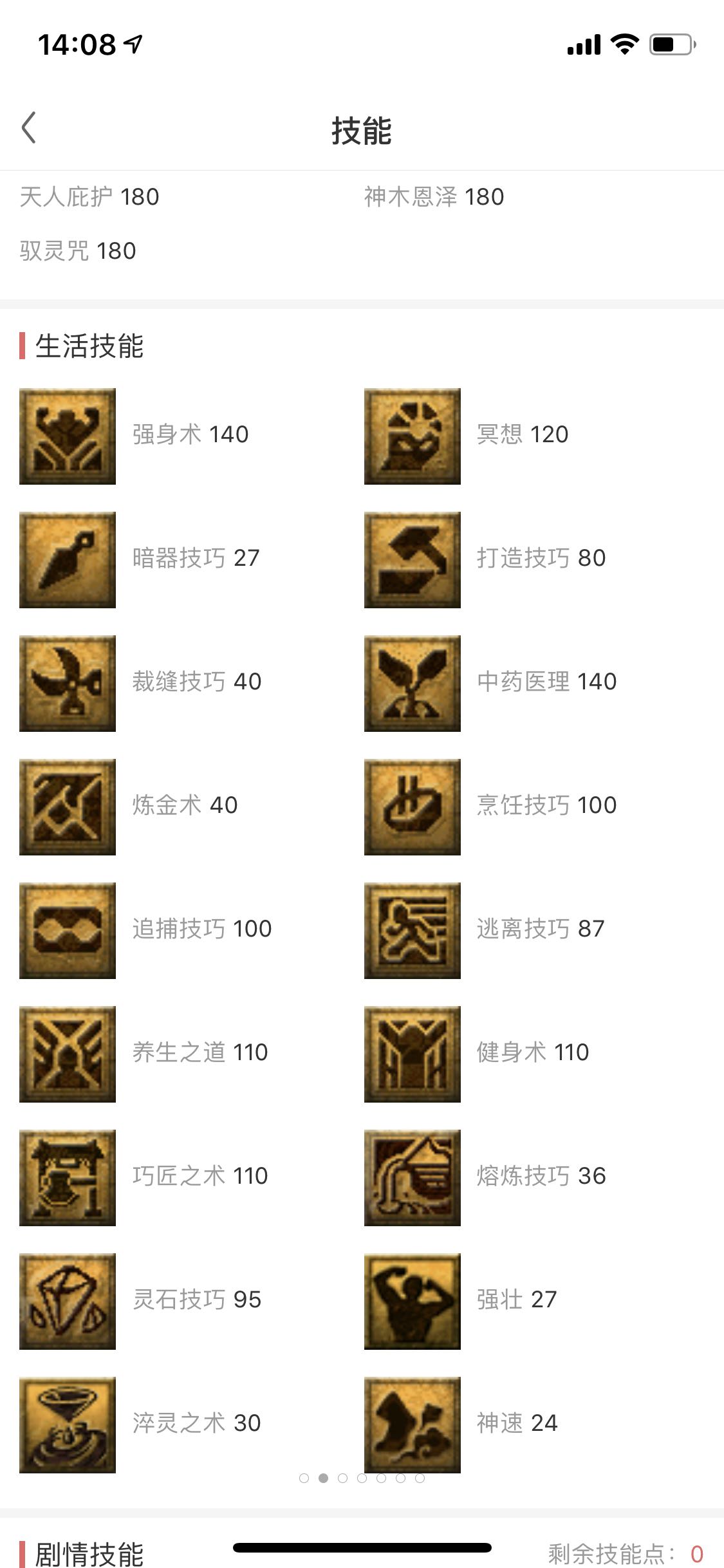Open the 追捕技巧 skill icon

coord(68,931)
